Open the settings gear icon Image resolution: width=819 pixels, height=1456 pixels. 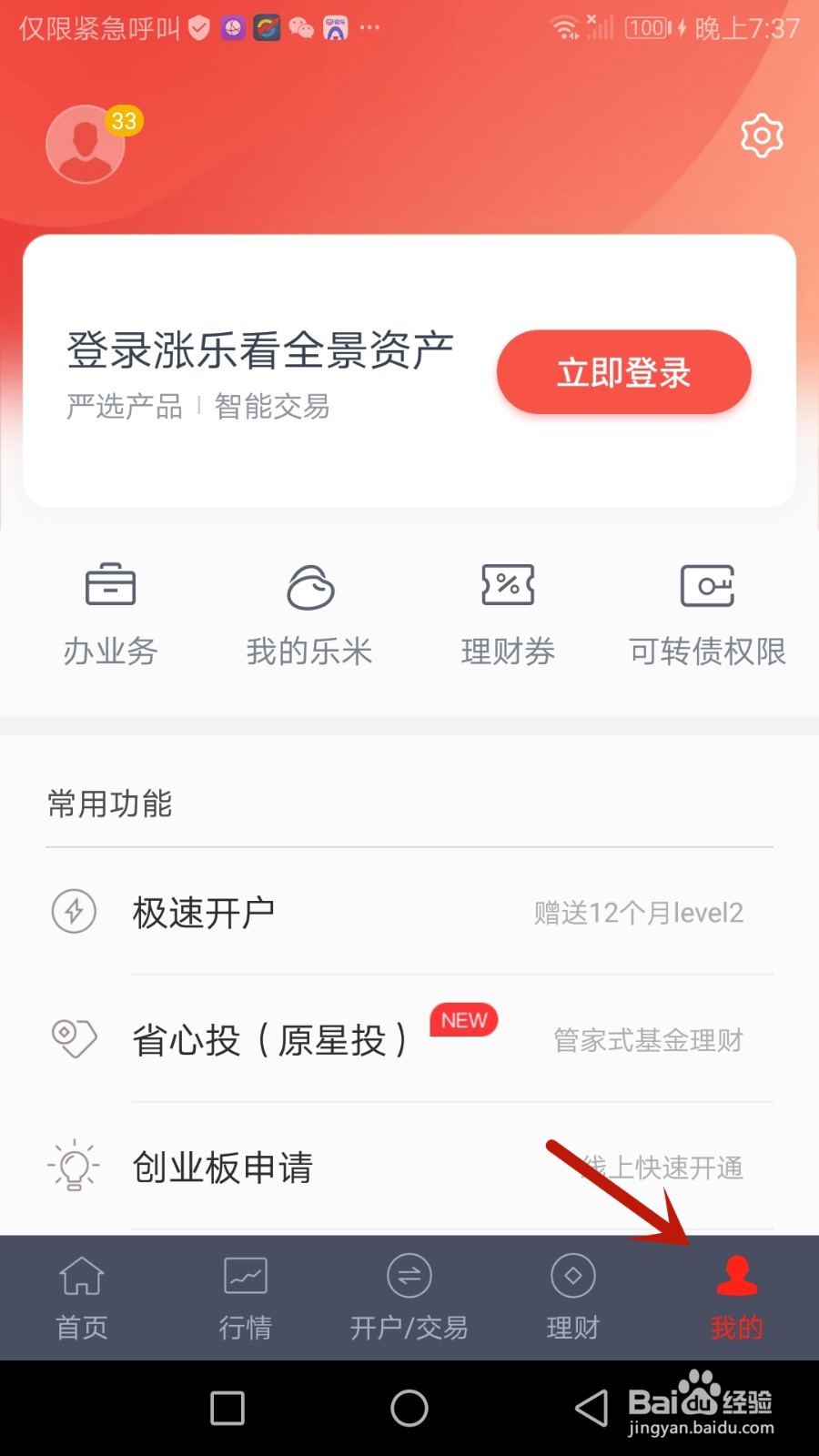pyautogui.click(x=762, y=136)
